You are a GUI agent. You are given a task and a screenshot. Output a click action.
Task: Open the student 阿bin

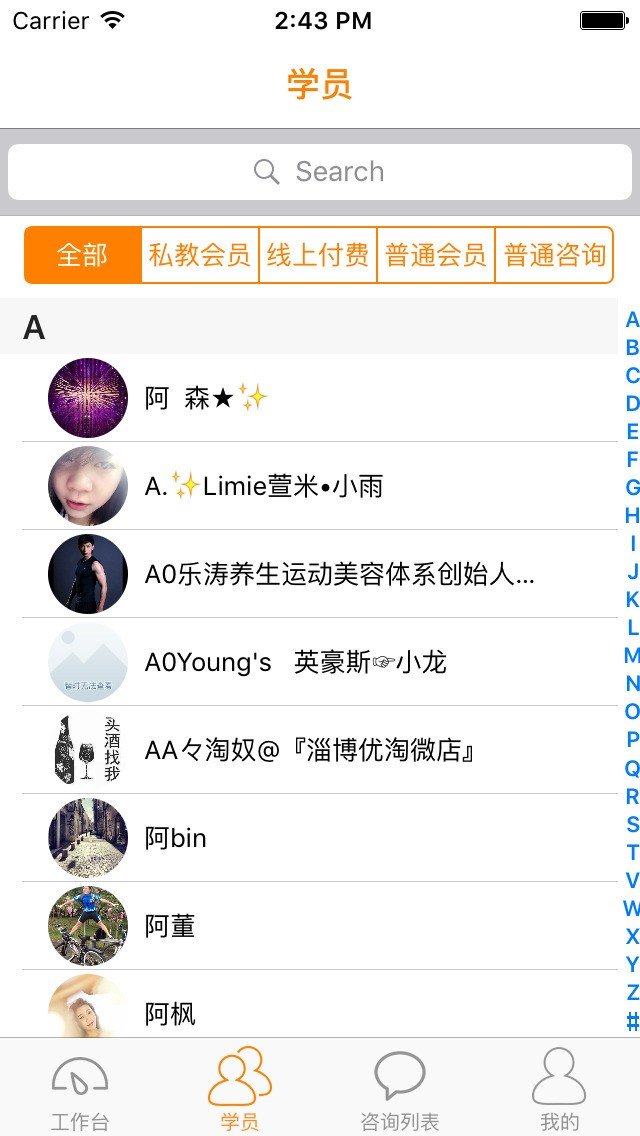[320, 838]
